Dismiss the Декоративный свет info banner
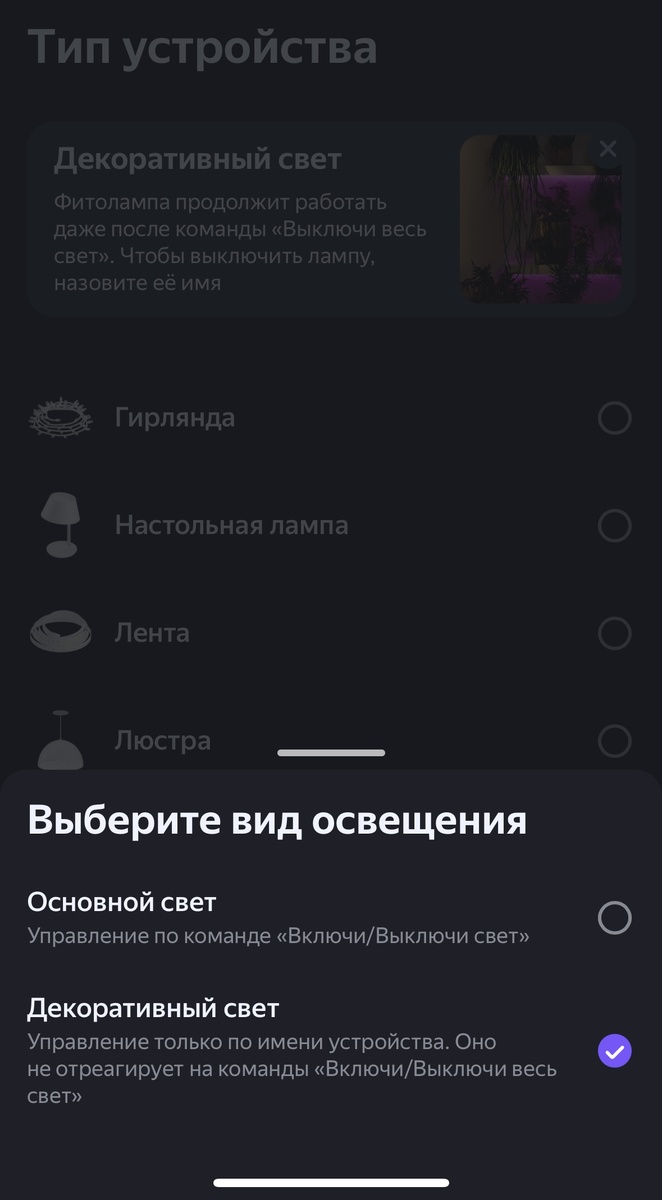Viewport: 662px width, 1200px height. (x=607, y=150)
